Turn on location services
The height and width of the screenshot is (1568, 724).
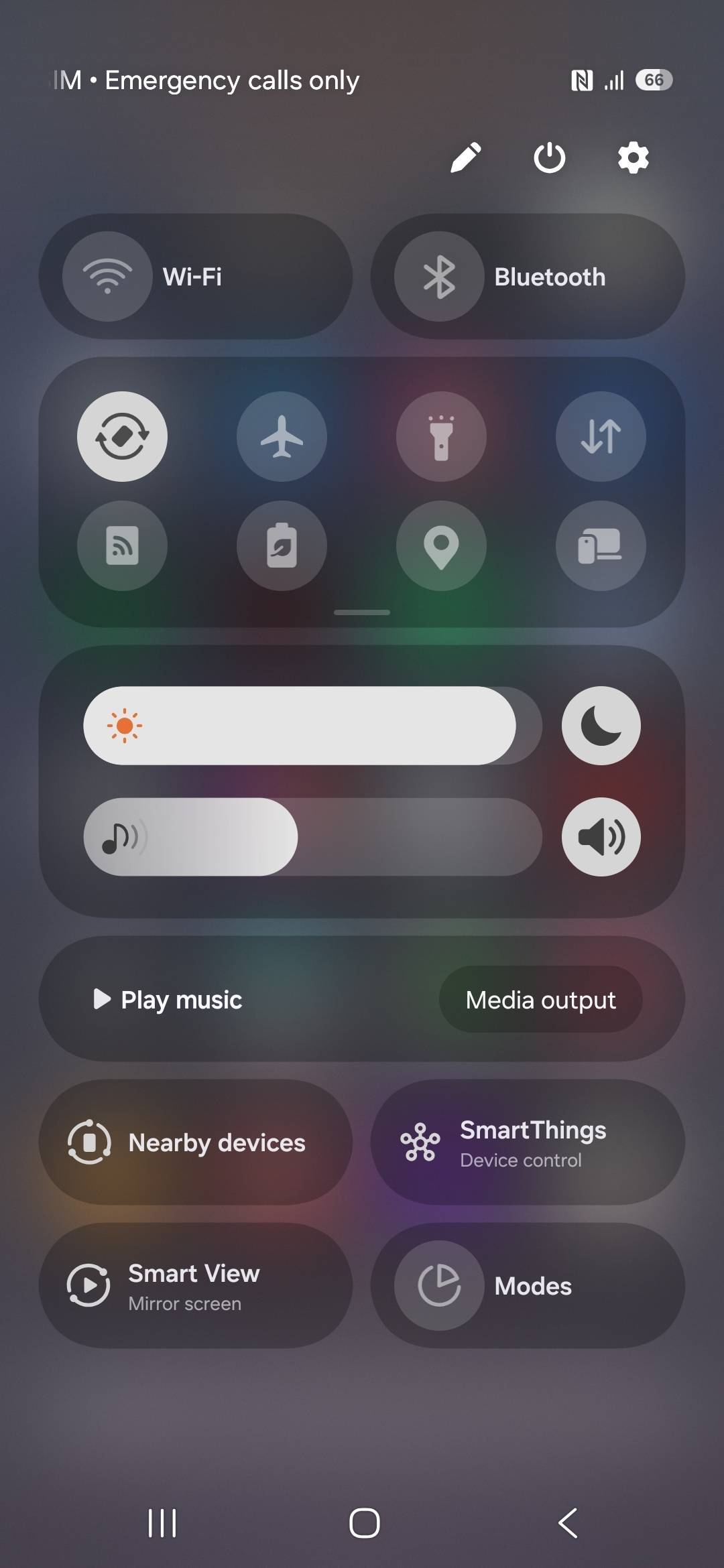[441, 546]
